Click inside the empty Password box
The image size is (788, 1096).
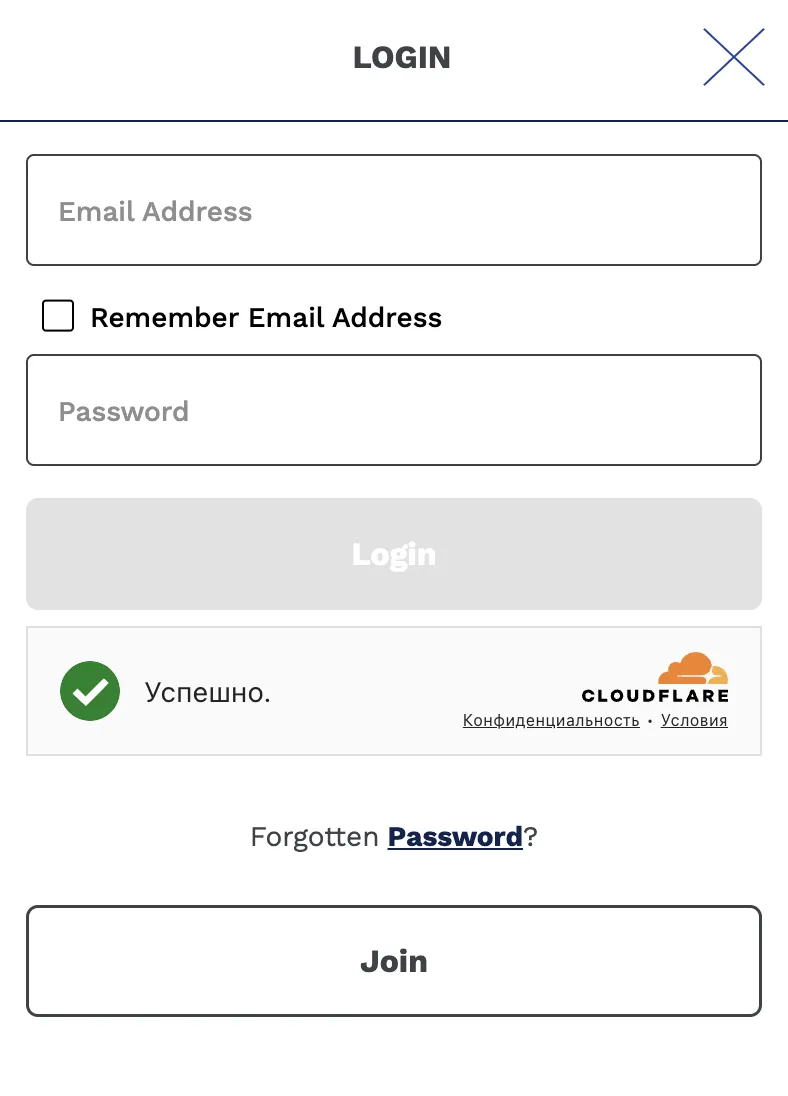[394, 410]
